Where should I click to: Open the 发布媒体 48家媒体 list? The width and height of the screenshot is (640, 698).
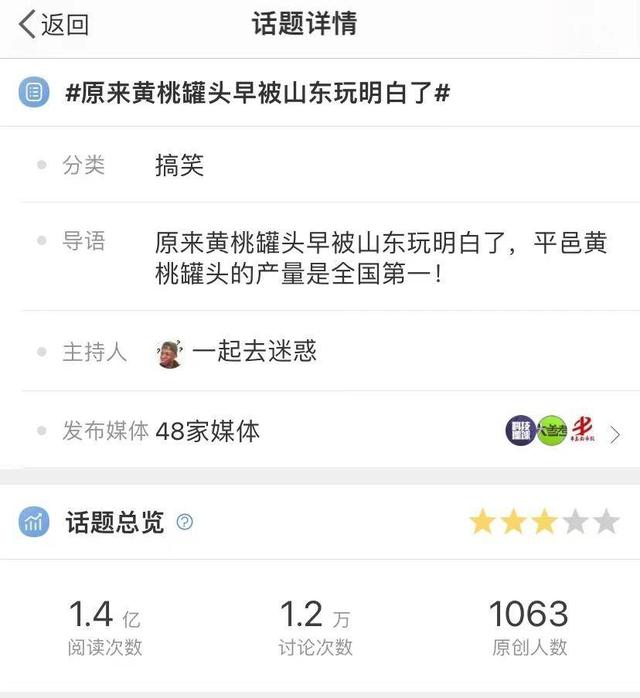coord(613,433)
